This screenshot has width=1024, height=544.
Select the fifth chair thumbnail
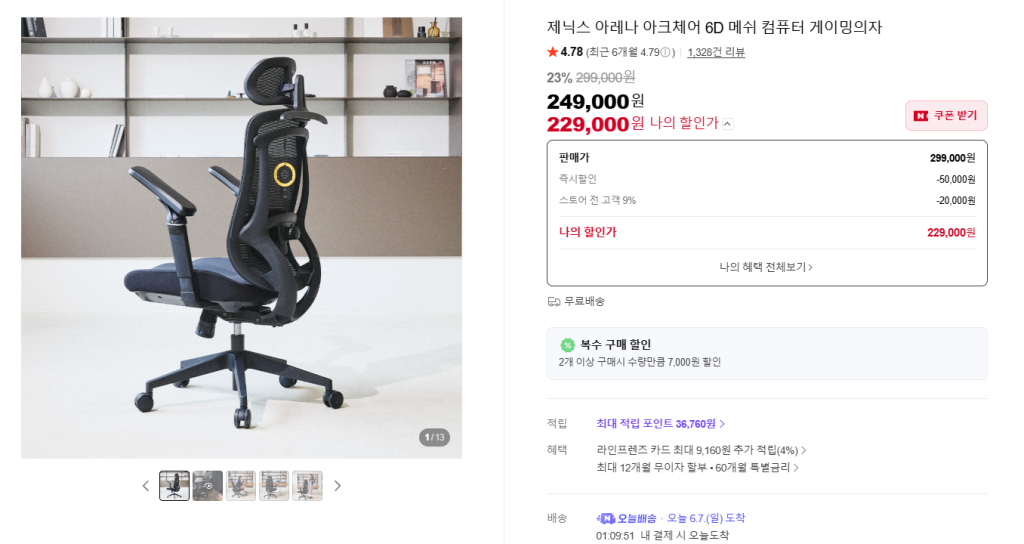point(308,486)
